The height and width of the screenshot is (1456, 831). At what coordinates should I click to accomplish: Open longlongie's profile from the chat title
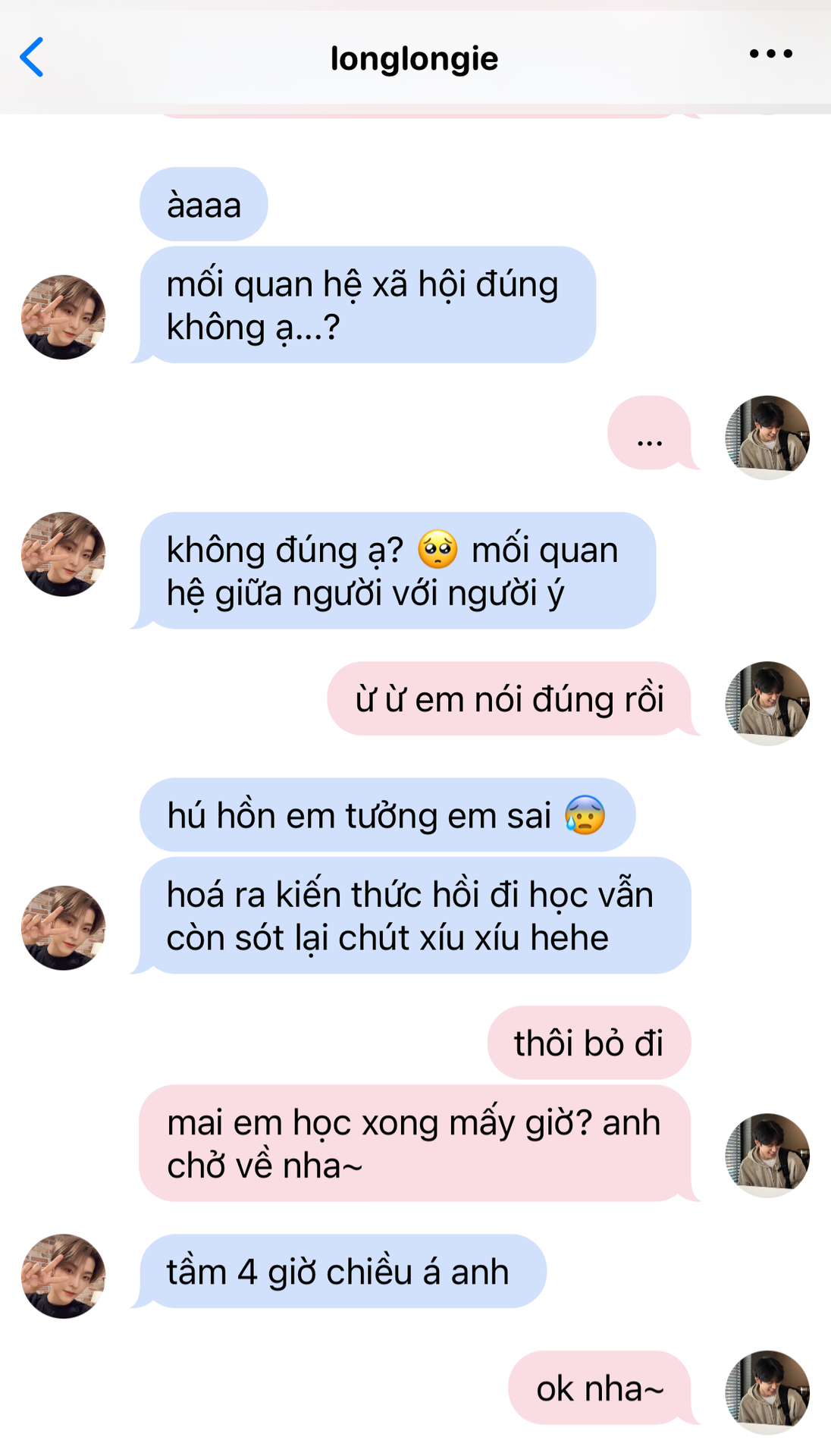pos(414,58)
